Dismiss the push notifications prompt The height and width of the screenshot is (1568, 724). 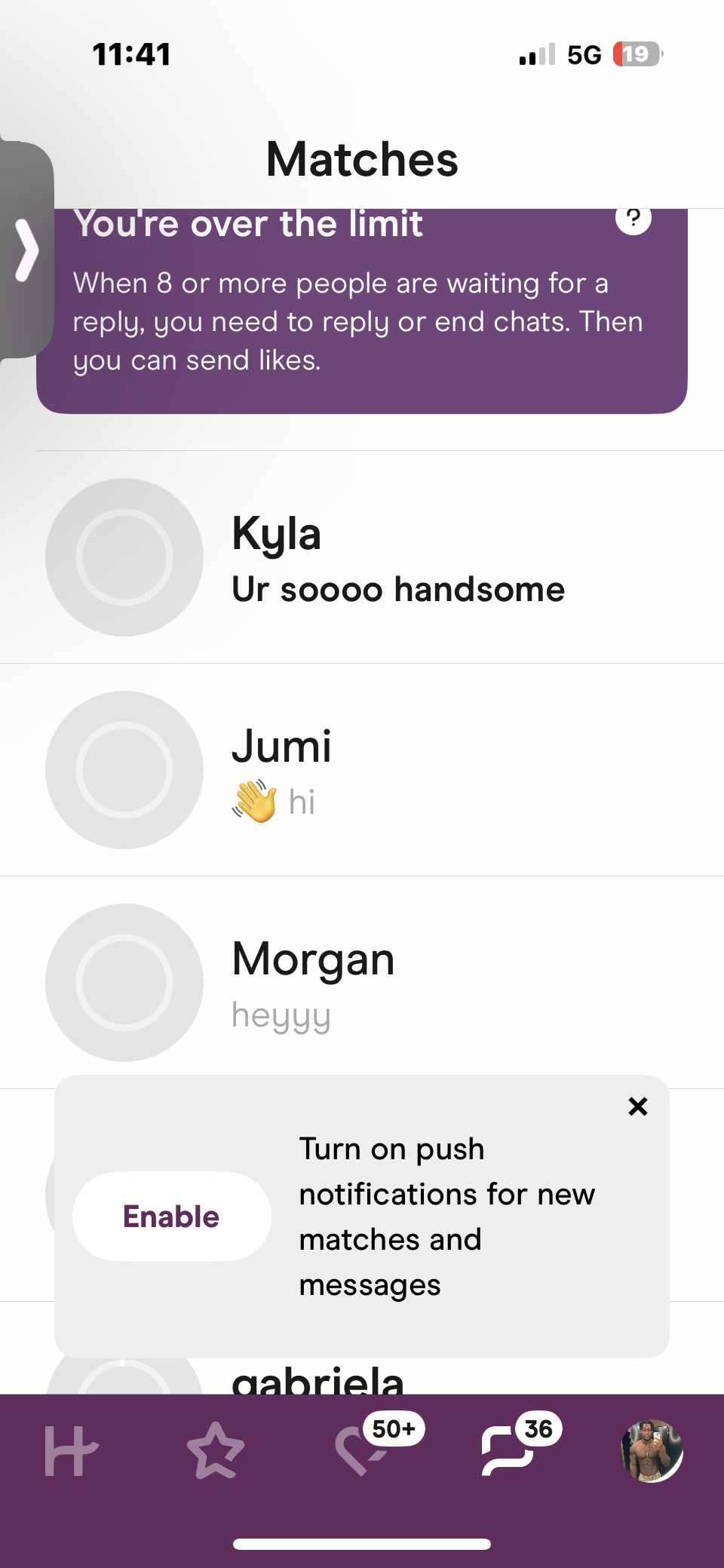[x=638, y=1106]
